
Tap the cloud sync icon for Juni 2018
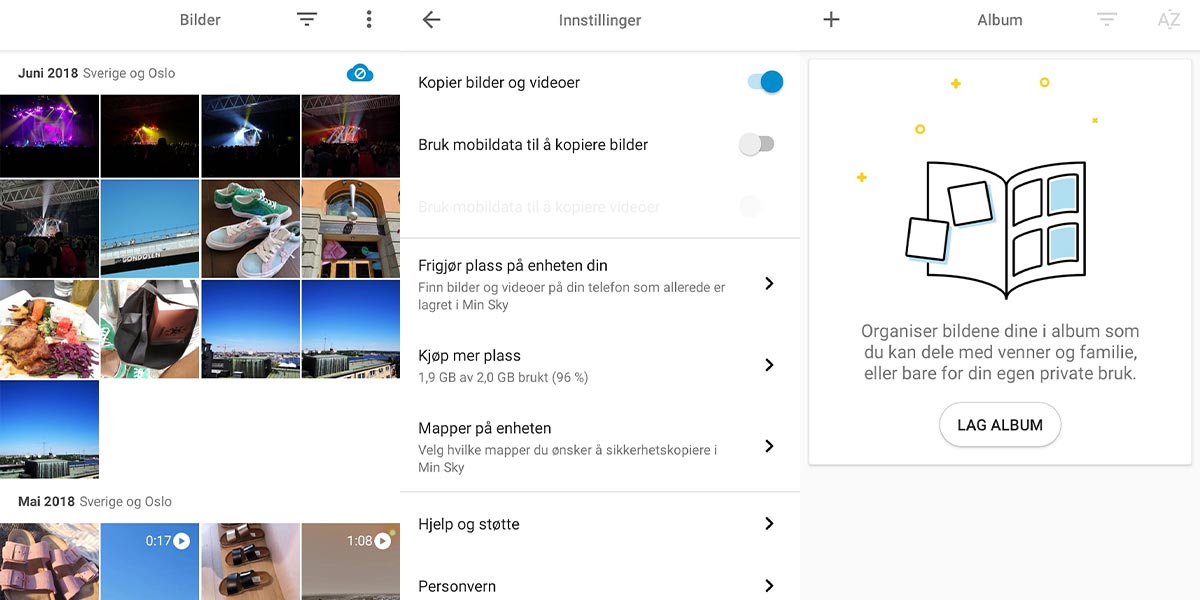(x=360, y=73)
